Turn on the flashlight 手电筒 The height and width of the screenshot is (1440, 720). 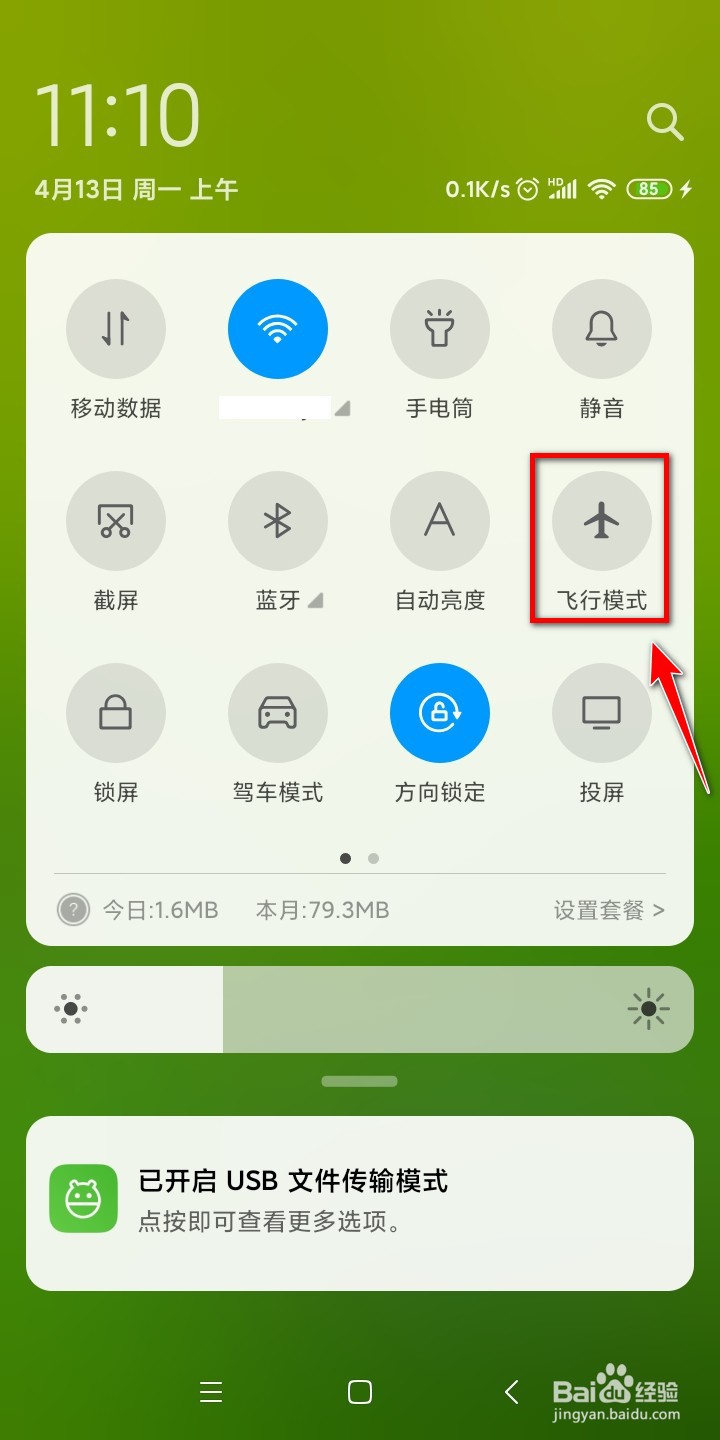click(439, 328)
